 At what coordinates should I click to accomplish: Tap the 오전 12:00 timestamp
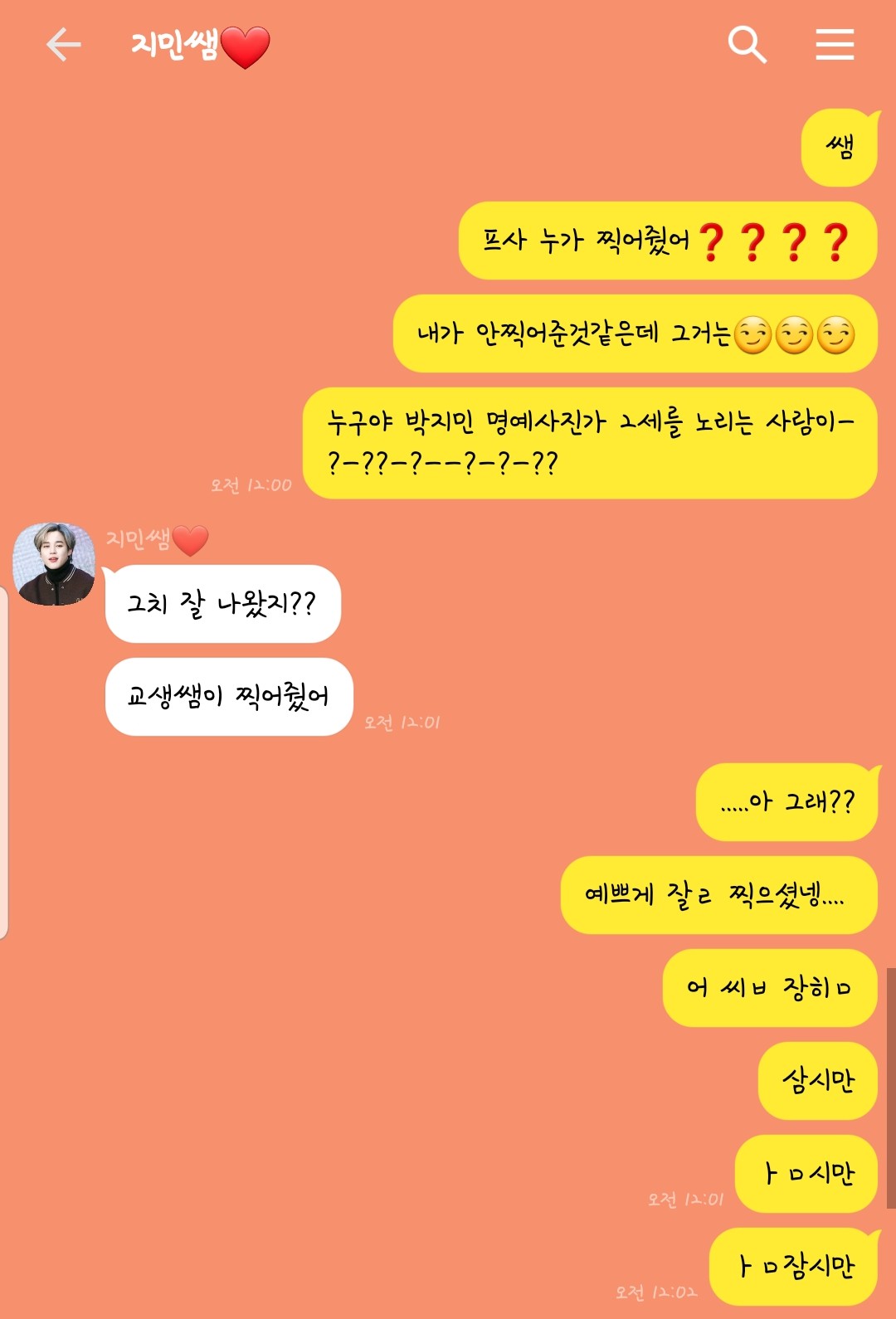249,485
